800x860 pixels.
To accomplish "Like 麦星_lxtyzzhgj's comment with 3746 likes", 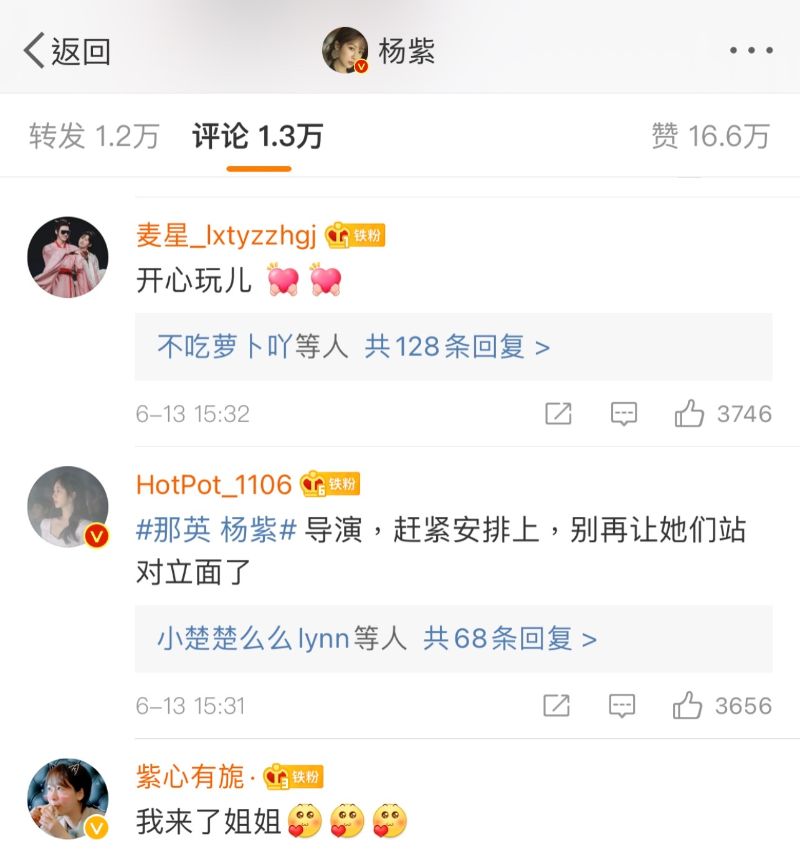I will [x=690, y=413].
